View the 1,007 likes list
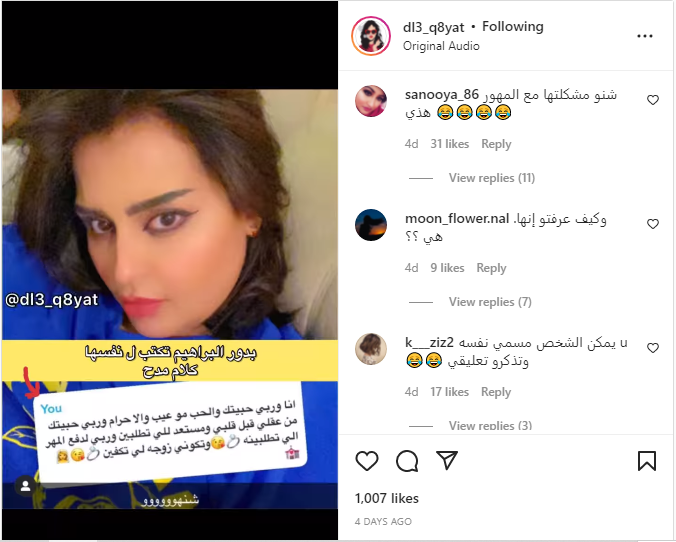 point(385,497)
